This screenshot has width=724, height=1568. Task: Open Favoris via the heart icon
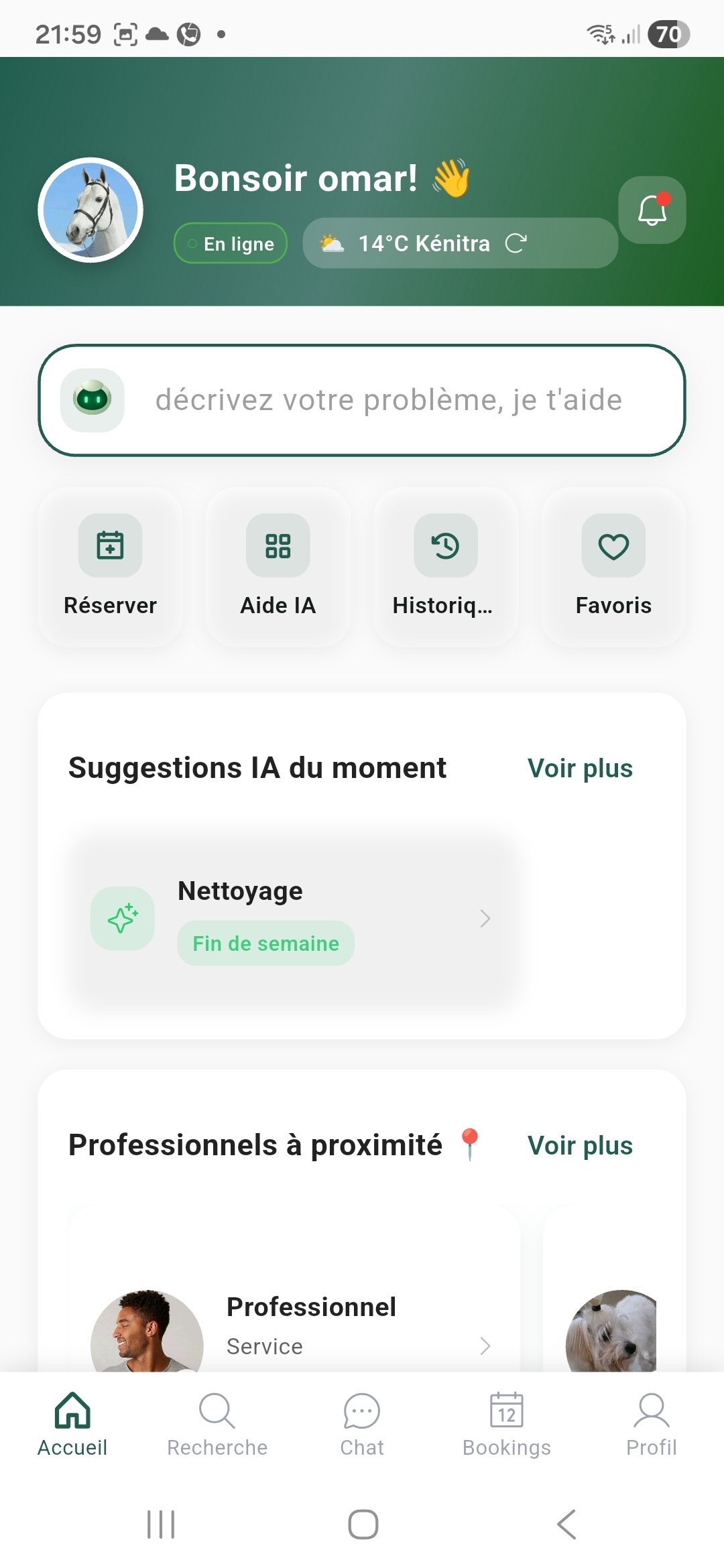pyautogui.click(x=613, y=546)
